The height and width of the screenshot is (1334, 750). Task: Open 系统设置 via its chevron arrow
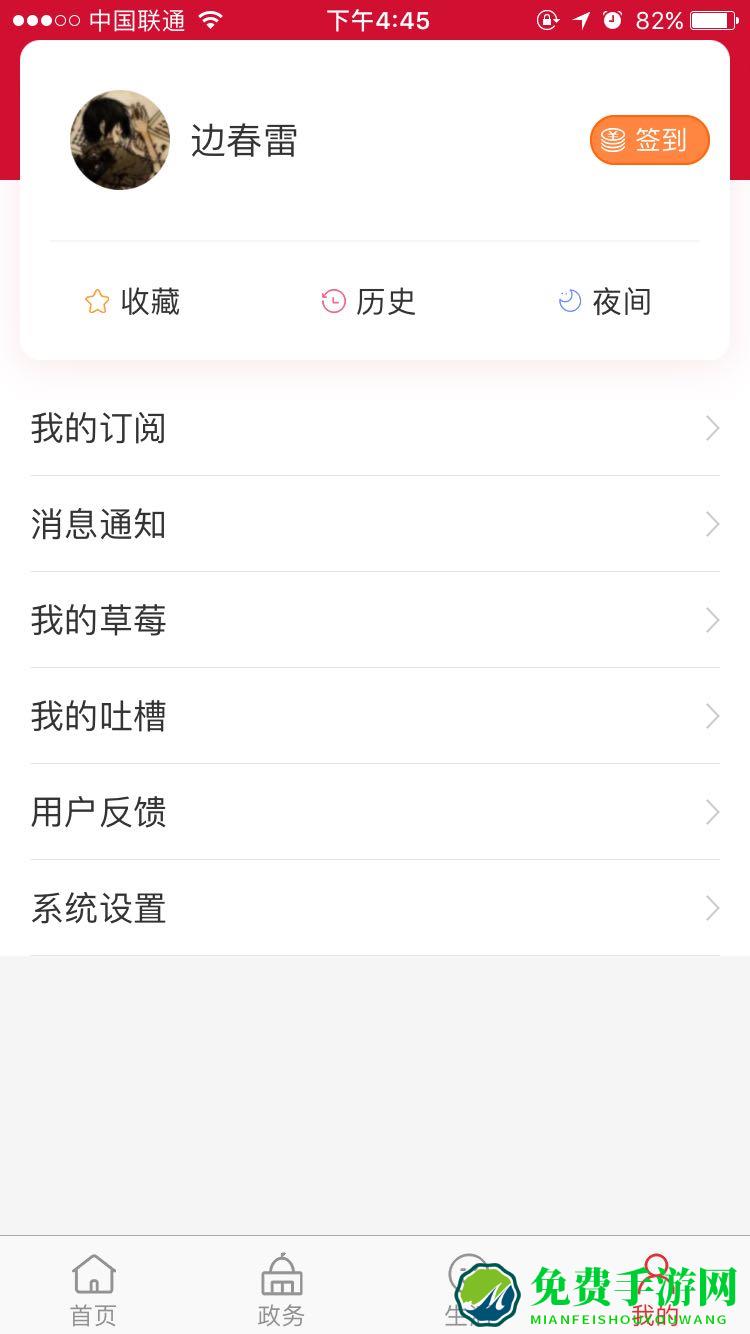711,908
